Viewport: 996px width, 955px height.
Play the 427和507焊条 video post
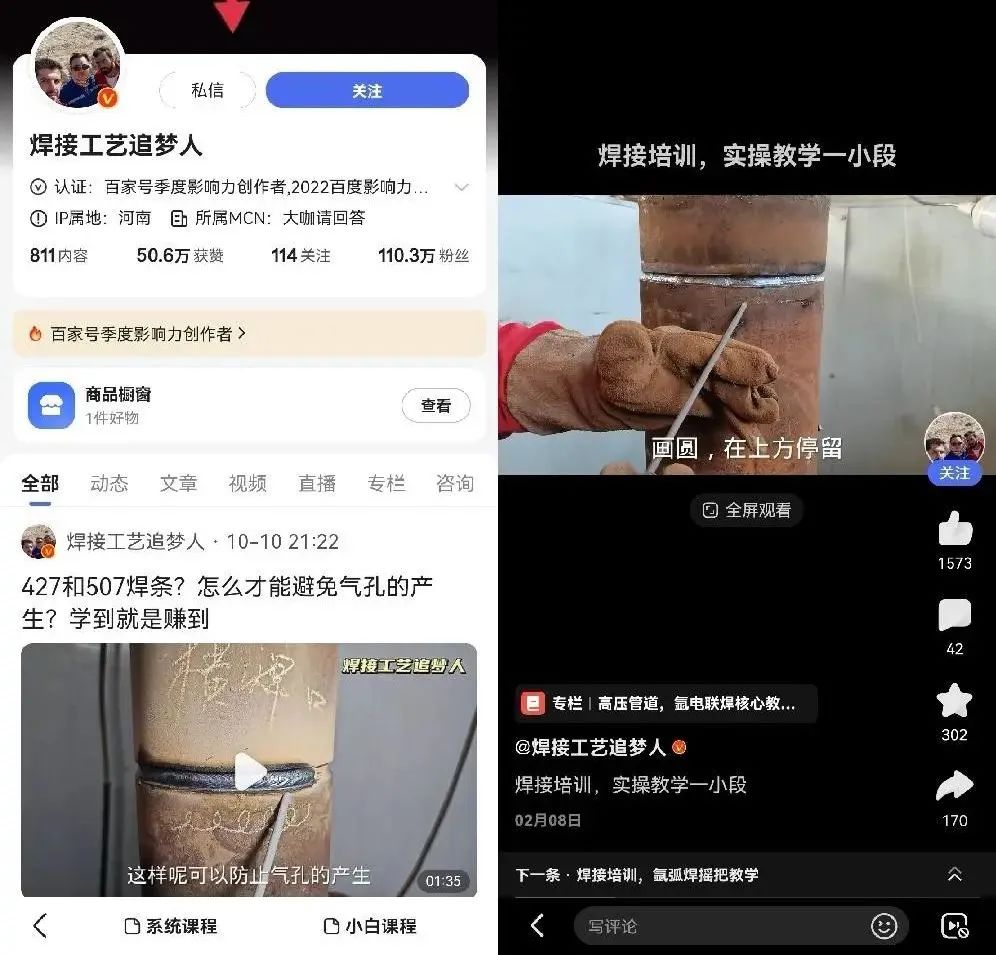(249, 770)
